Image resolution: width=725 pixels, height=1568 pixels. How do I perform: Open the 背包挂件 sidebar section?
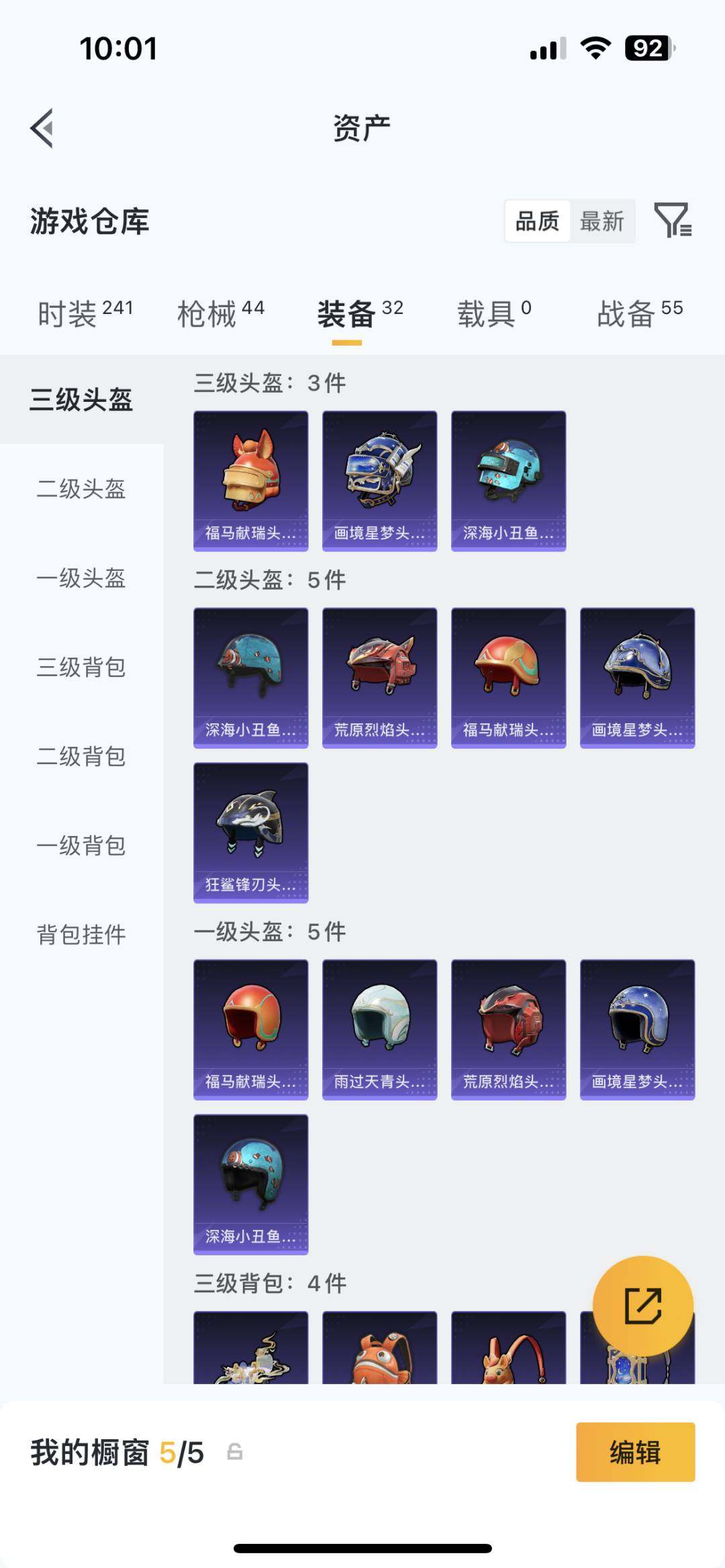pyautogui.click(x=81, y=933)
